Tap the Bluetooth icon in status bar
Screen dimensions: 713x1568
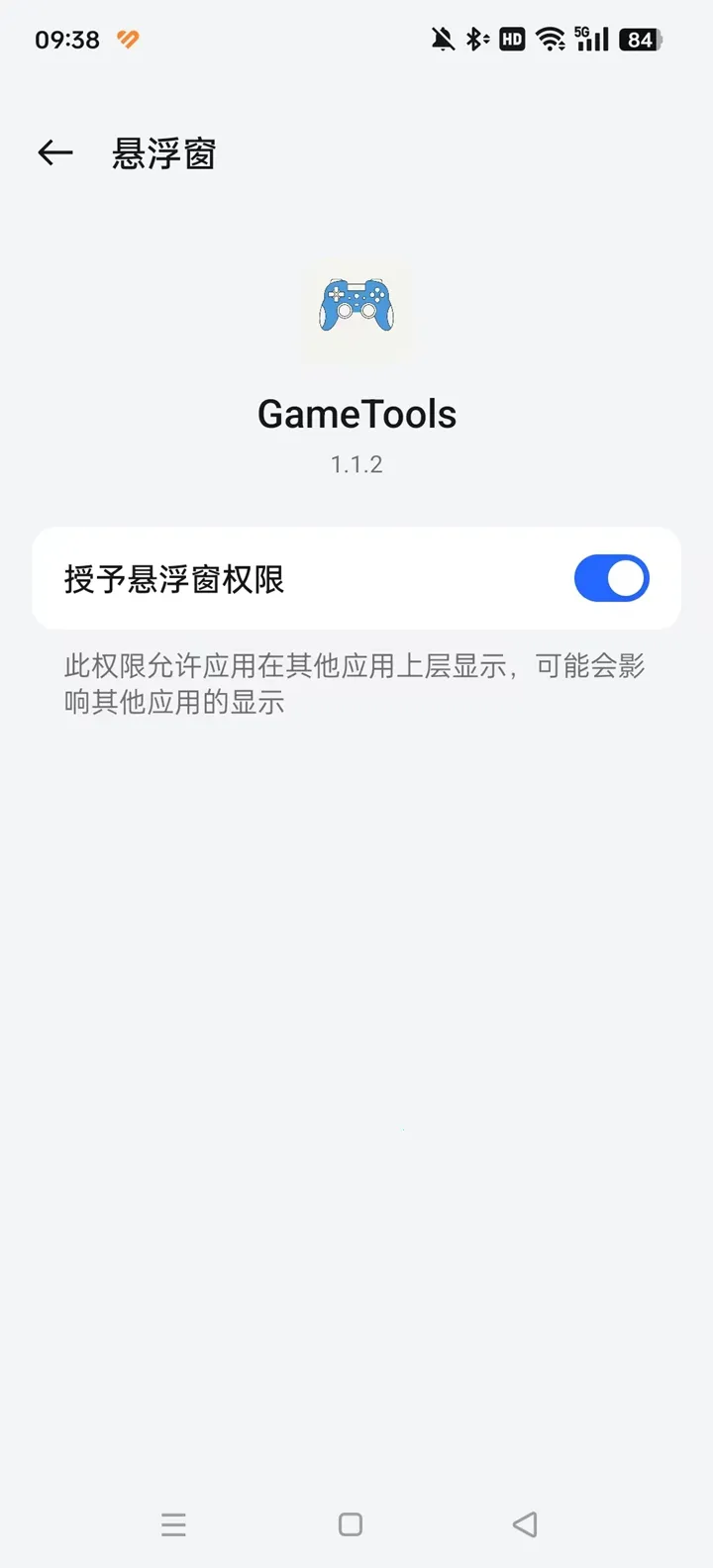(476, 39)
